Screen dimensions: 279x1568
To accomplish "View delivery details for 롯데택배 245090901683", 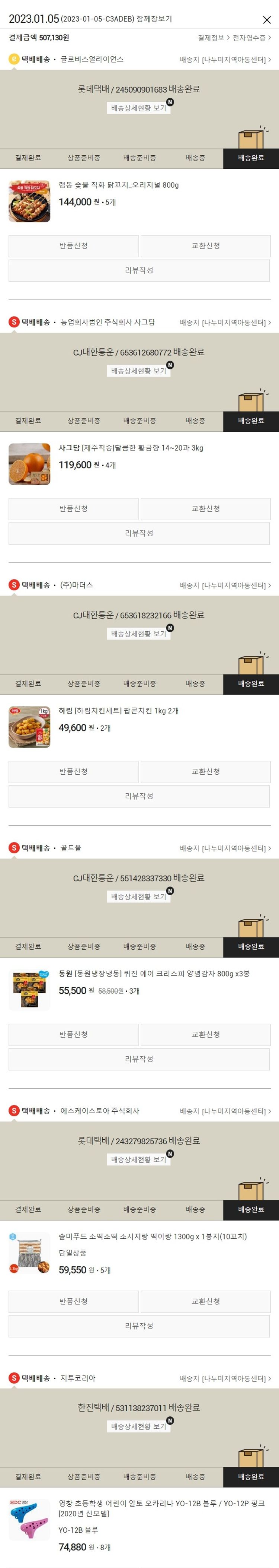I will point(139,108).
